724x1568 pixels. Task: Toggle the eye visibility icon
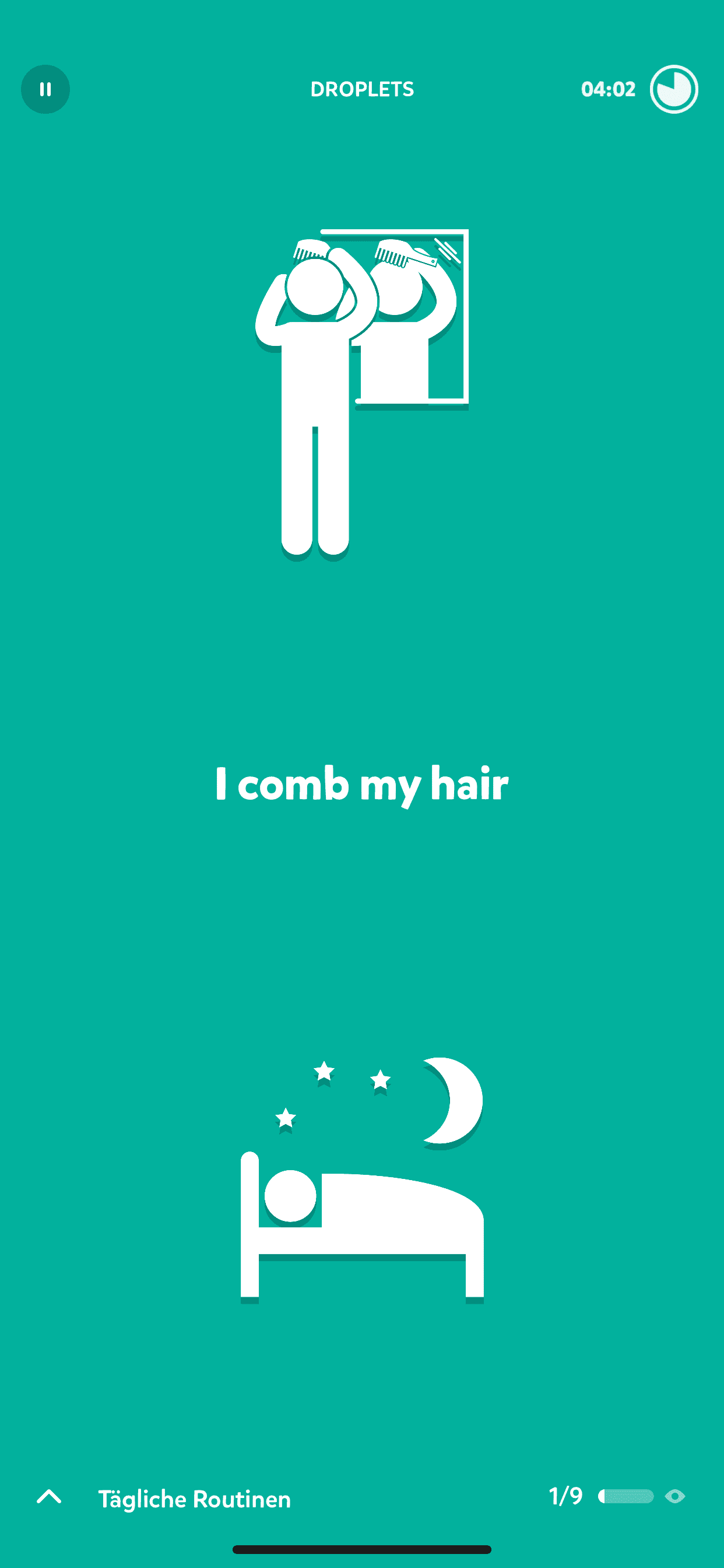674,1496
